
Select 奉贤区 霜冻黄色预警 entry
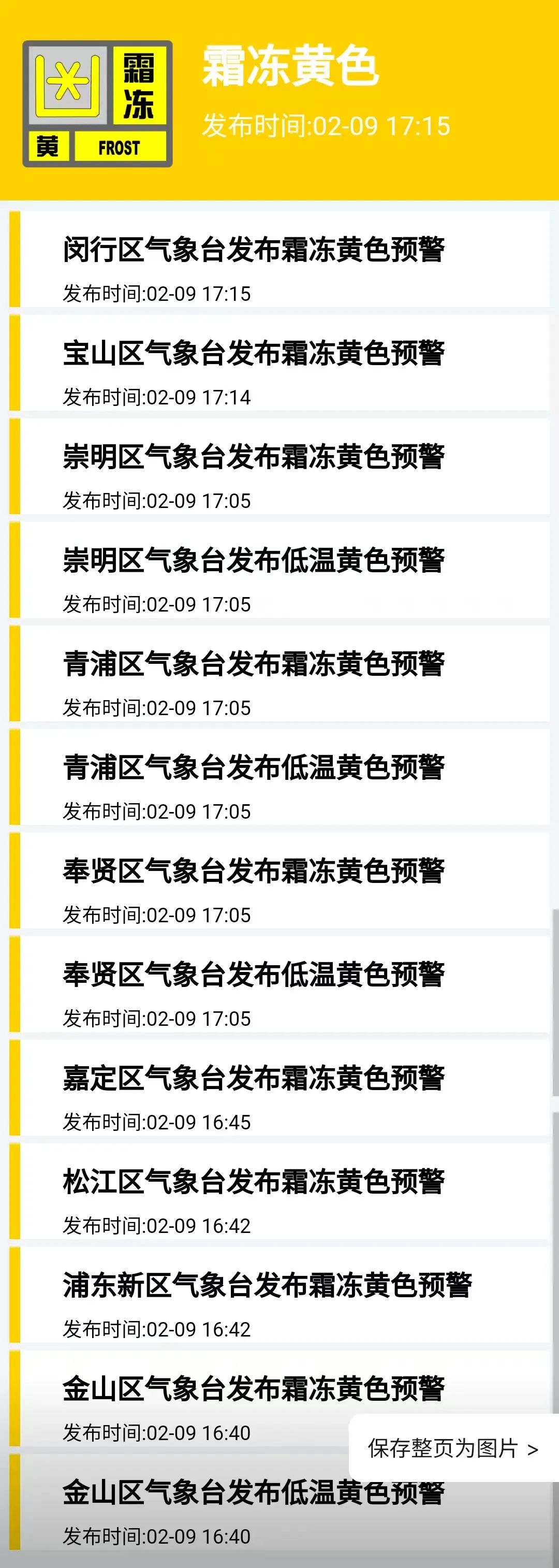pyautogui.click(x=254, y=872)
